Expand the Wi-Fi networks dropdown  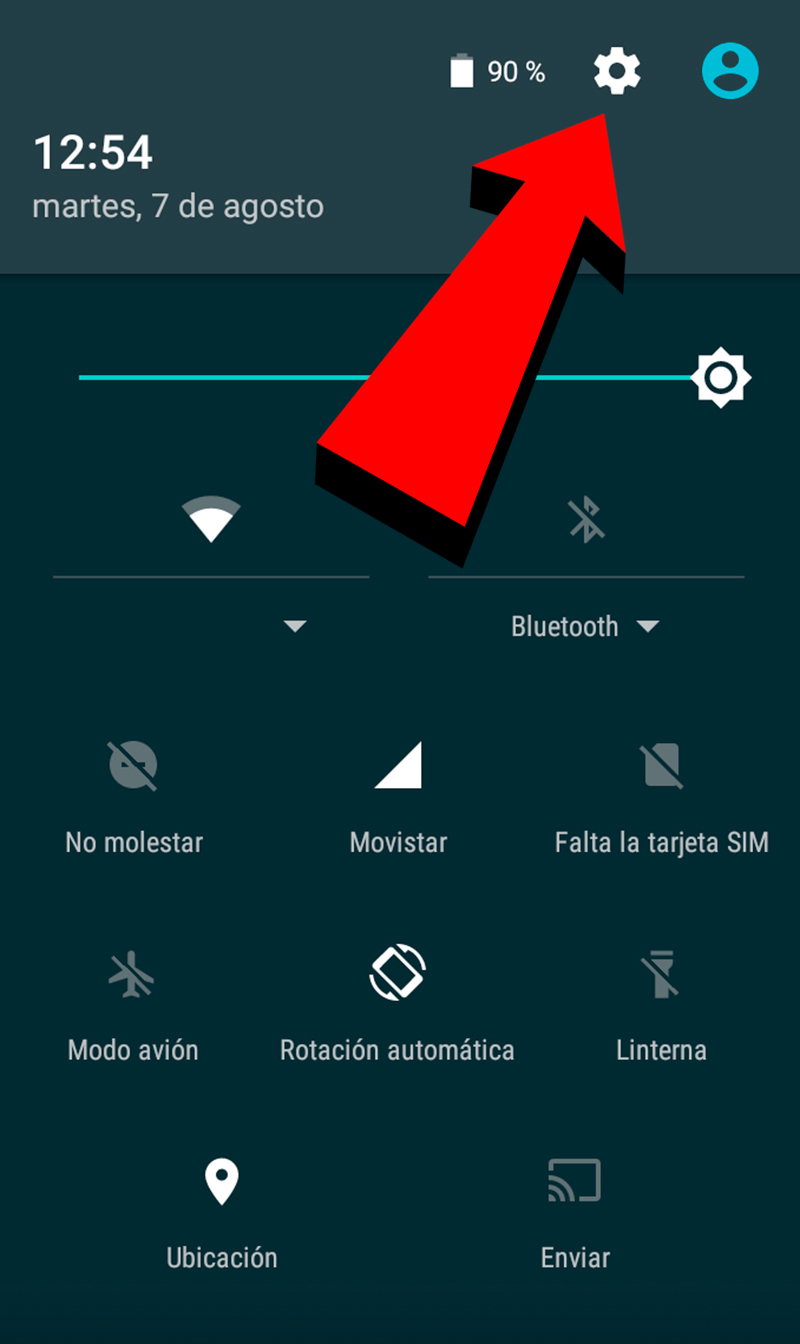tap(294, 627)
